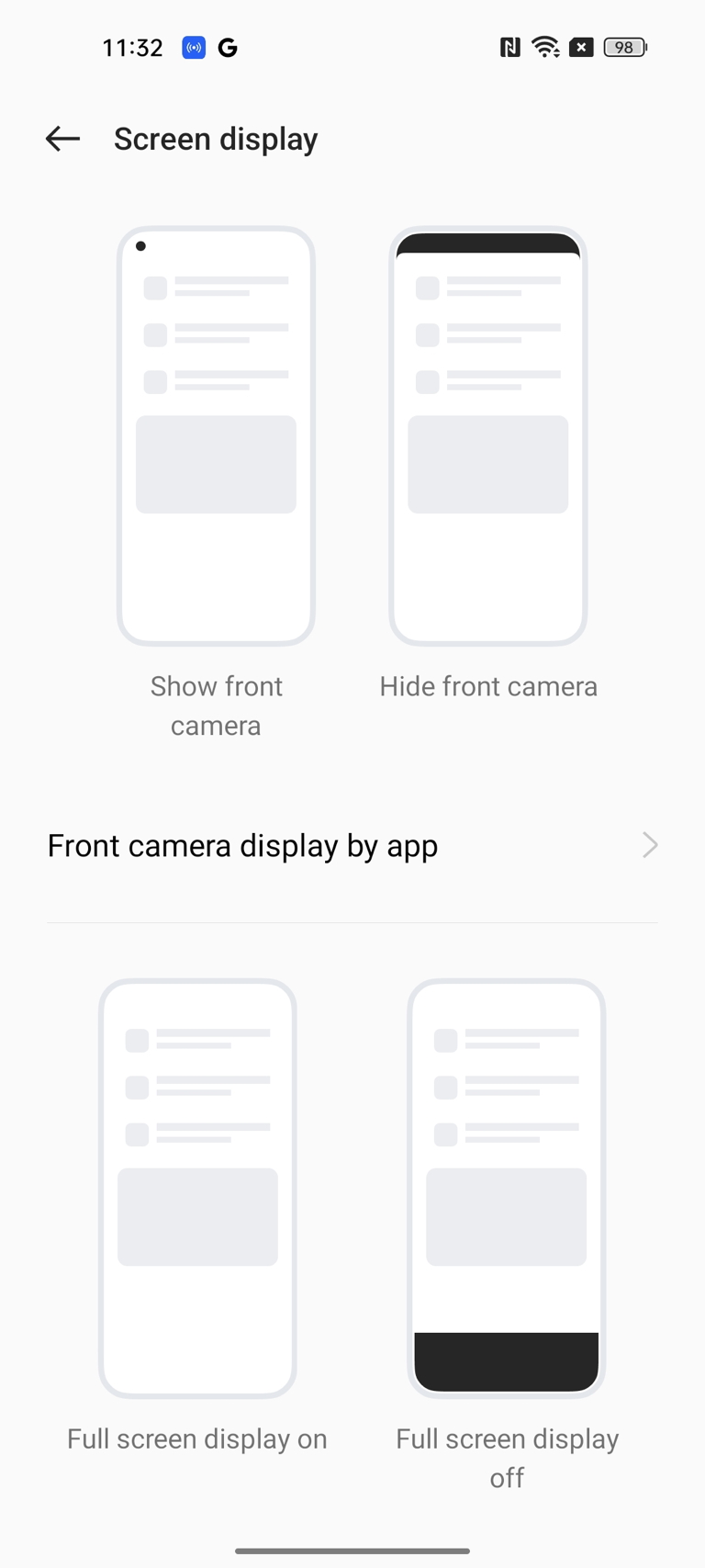This screenshot has width=705, height=1568.
Task: Open Front camera display by app
Action: (352, 845)
